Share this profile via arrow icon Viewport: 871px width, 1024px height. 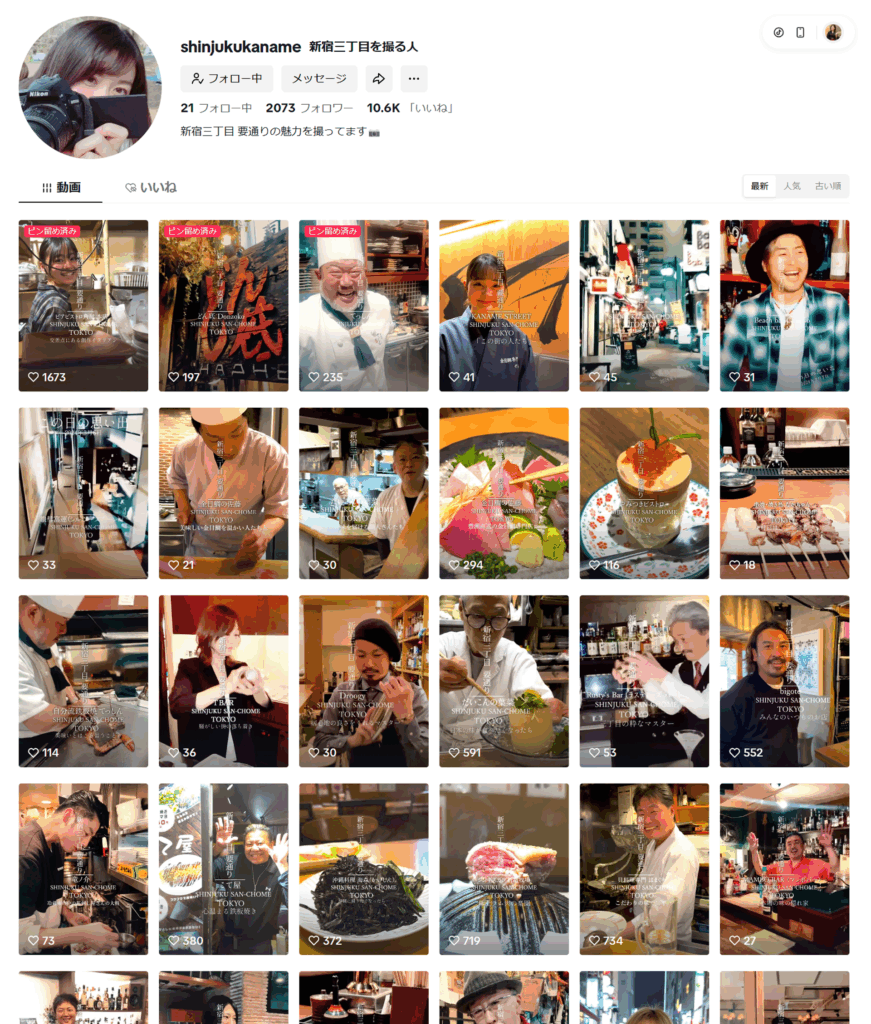(379, 78)
